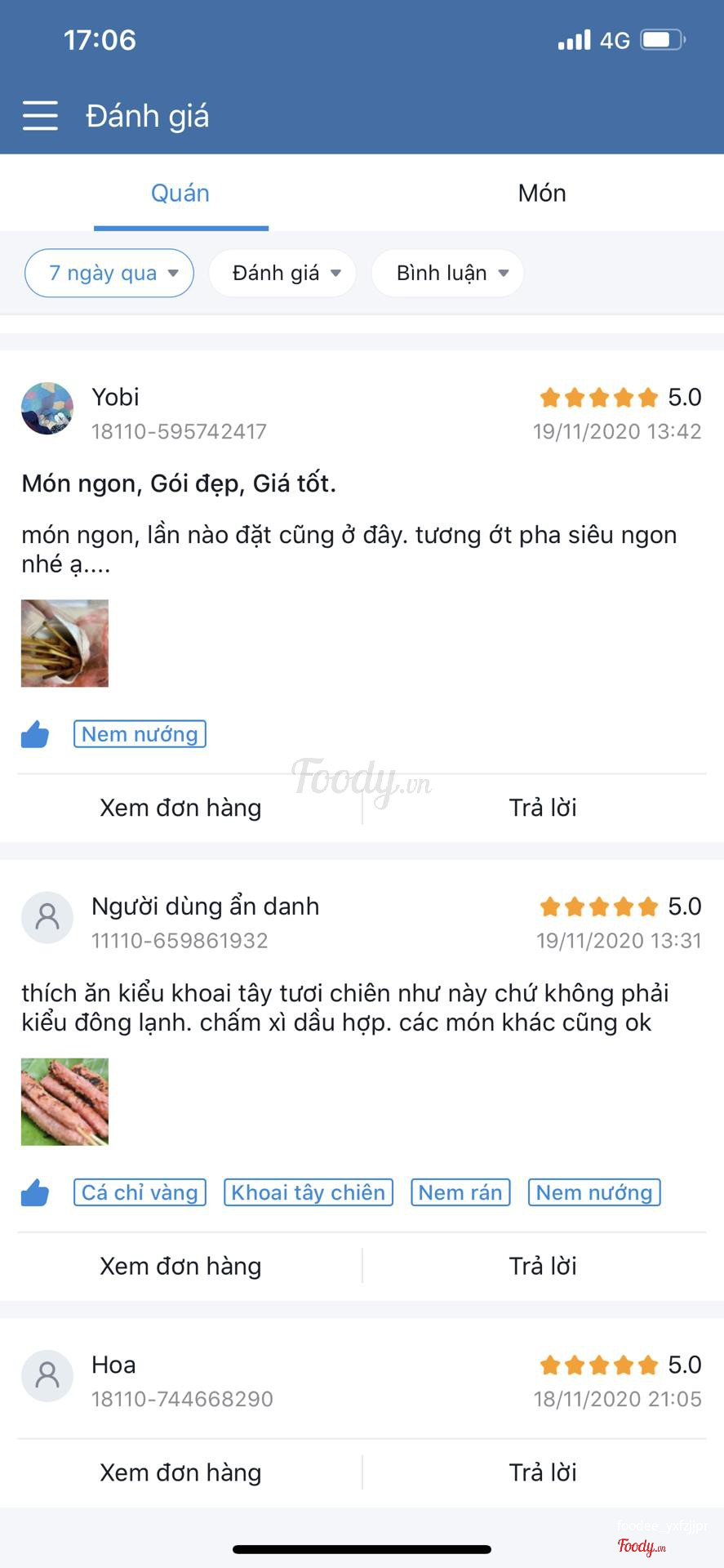
Task: Reply to Yobi's review with Trả lời
Action: click(543, 808)
